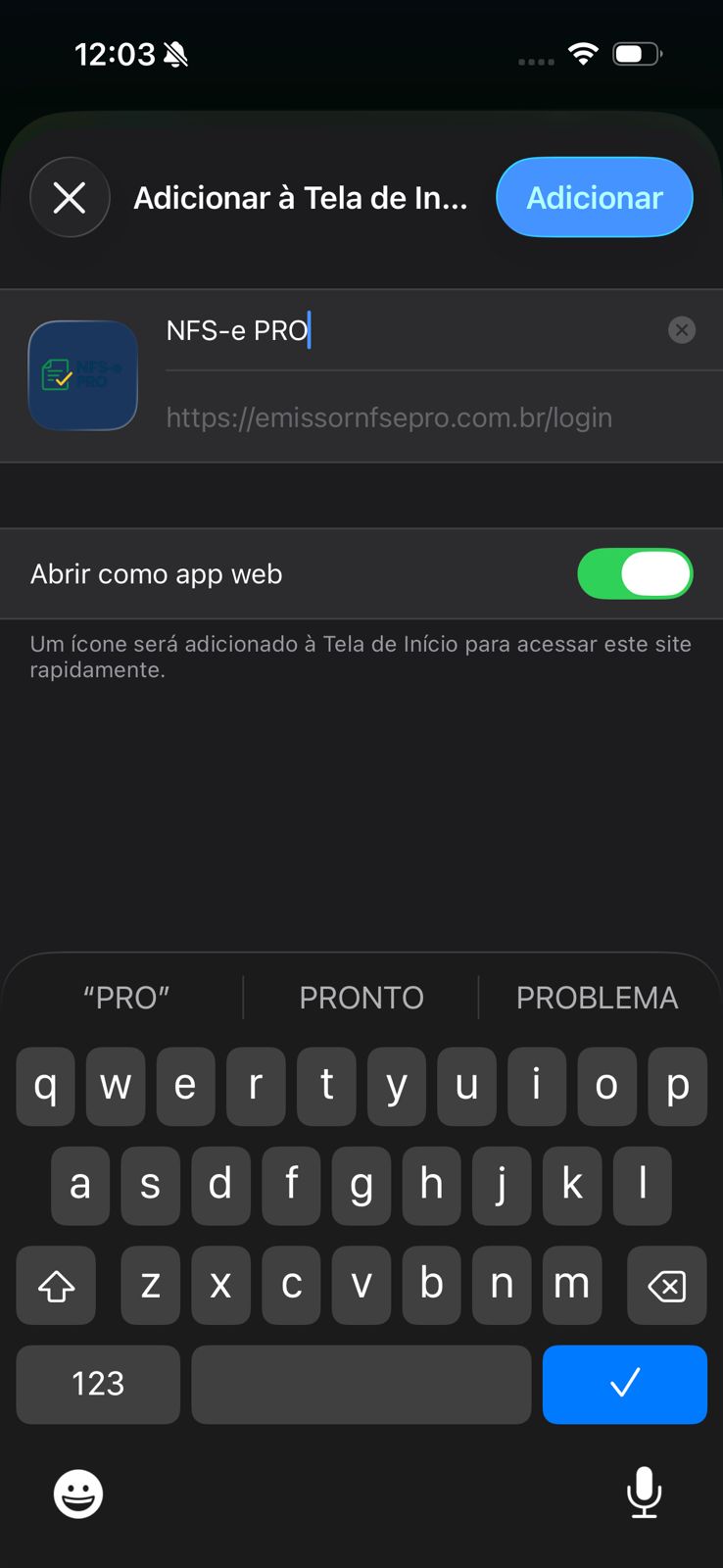Toggle the shift key

[56, 1285]
